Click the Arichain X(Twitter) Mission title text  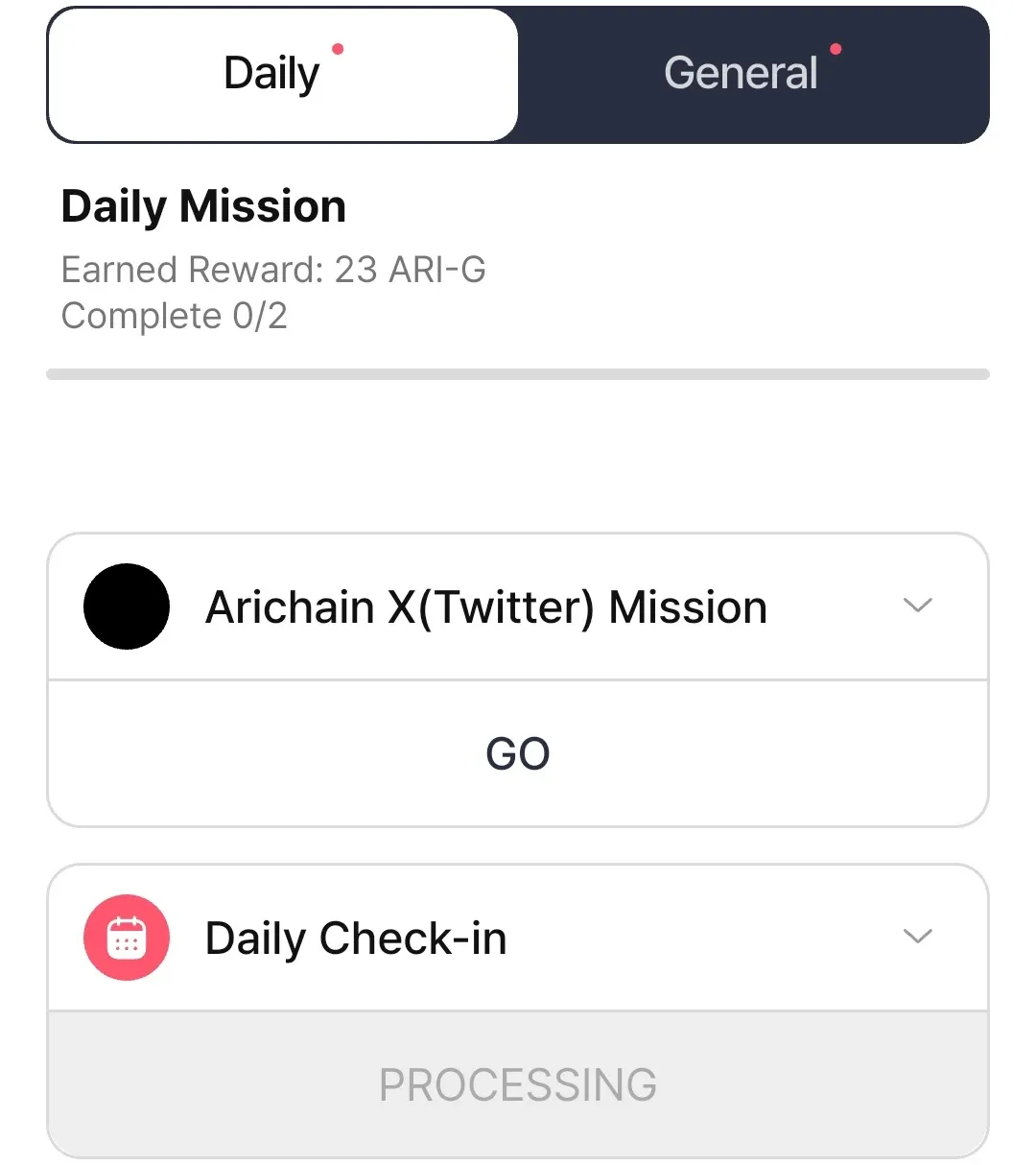pyautogui.click(x=484, y=606)
